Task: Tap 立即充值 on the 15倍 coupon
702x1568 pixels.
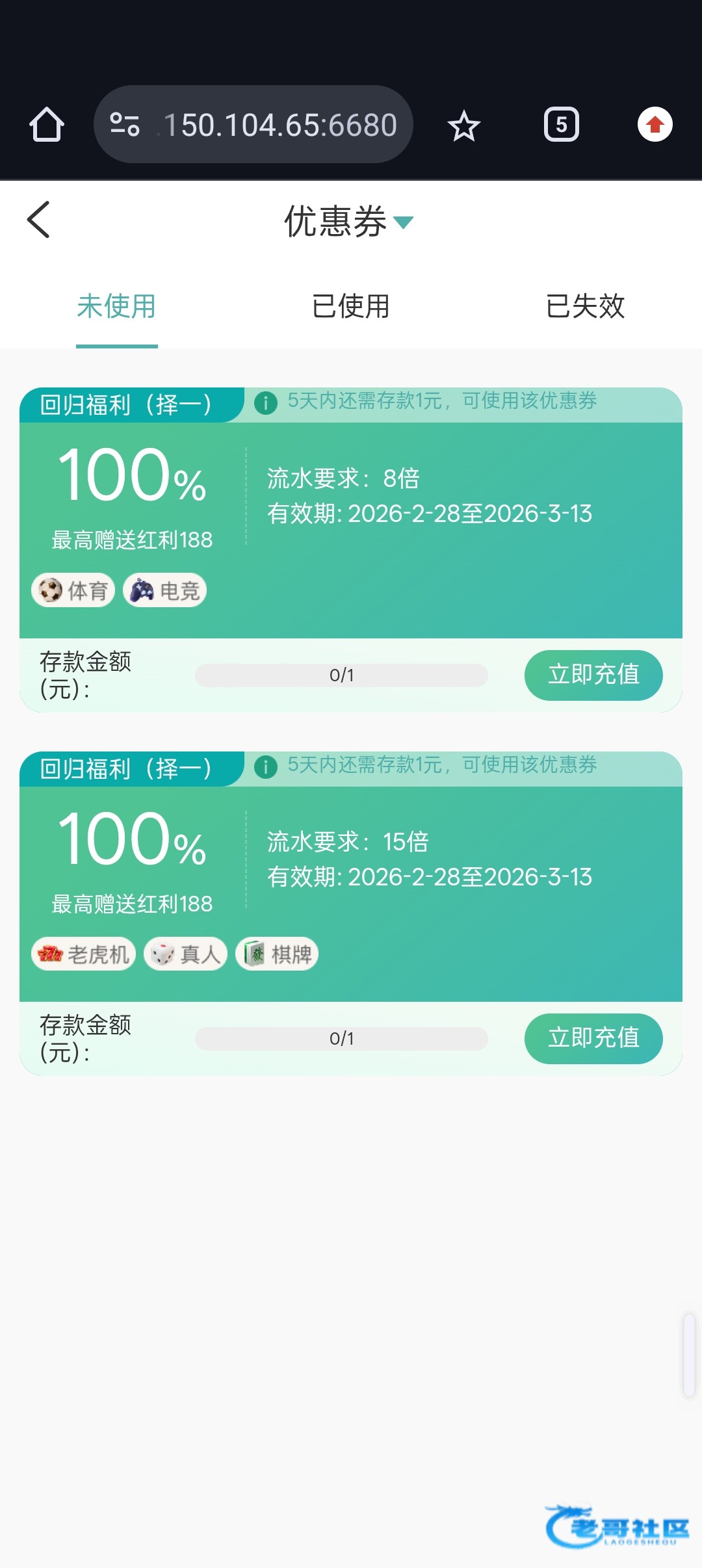Action: 593,1038
